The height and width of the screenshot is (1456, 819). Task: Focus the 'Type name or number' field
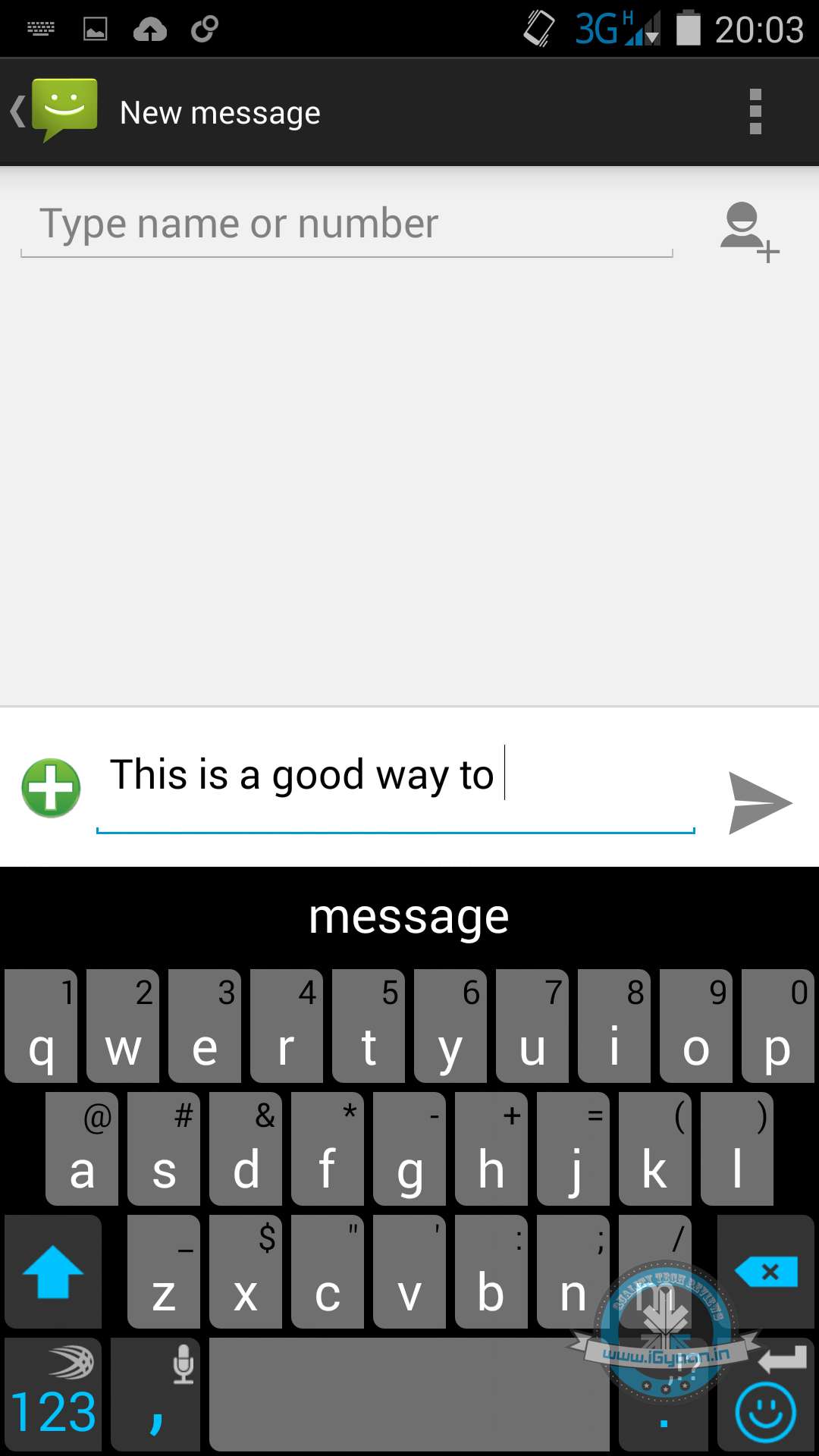[347, 224]
